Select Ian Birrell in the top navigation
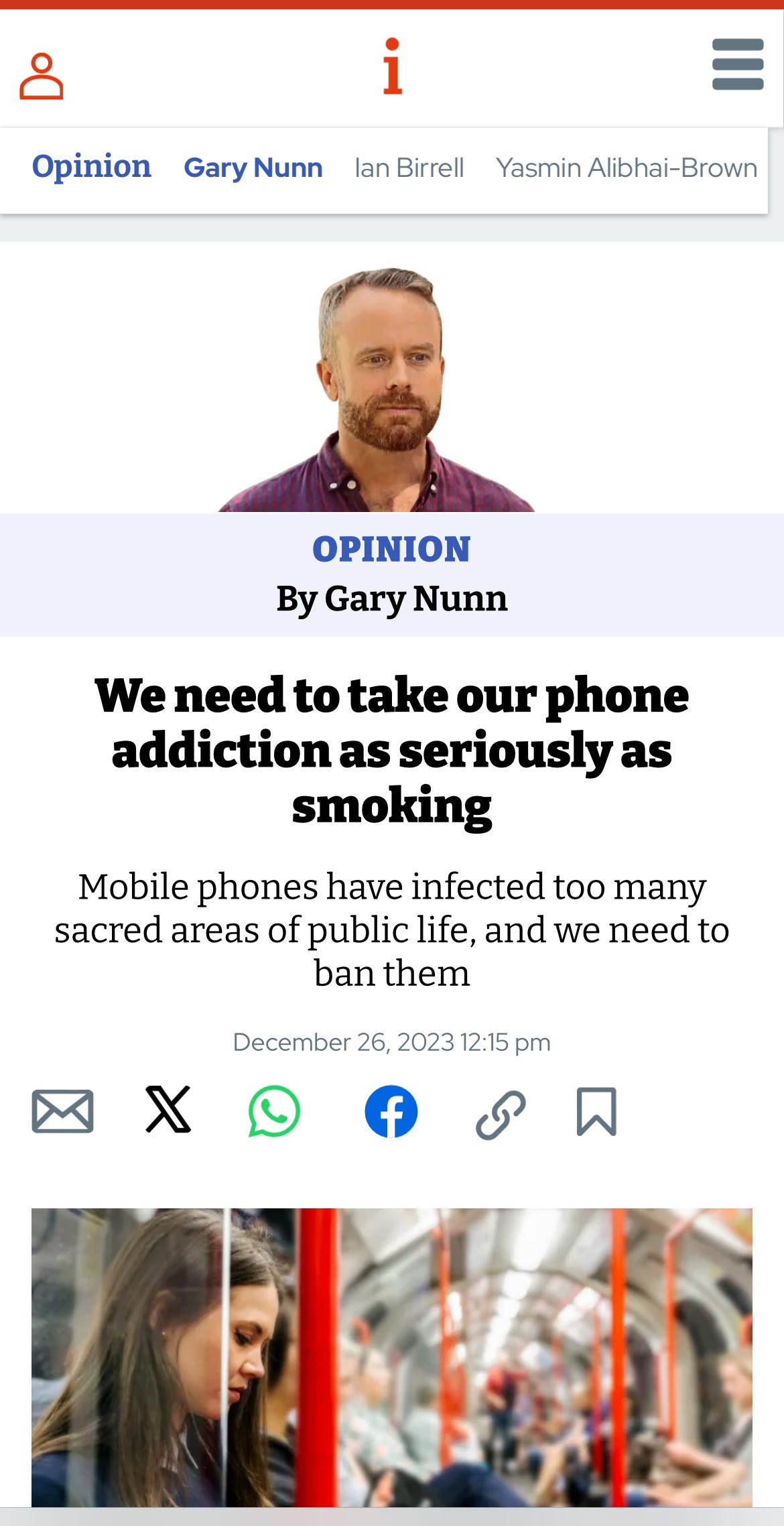784x1526 pixels. click(x=409, y=168)
